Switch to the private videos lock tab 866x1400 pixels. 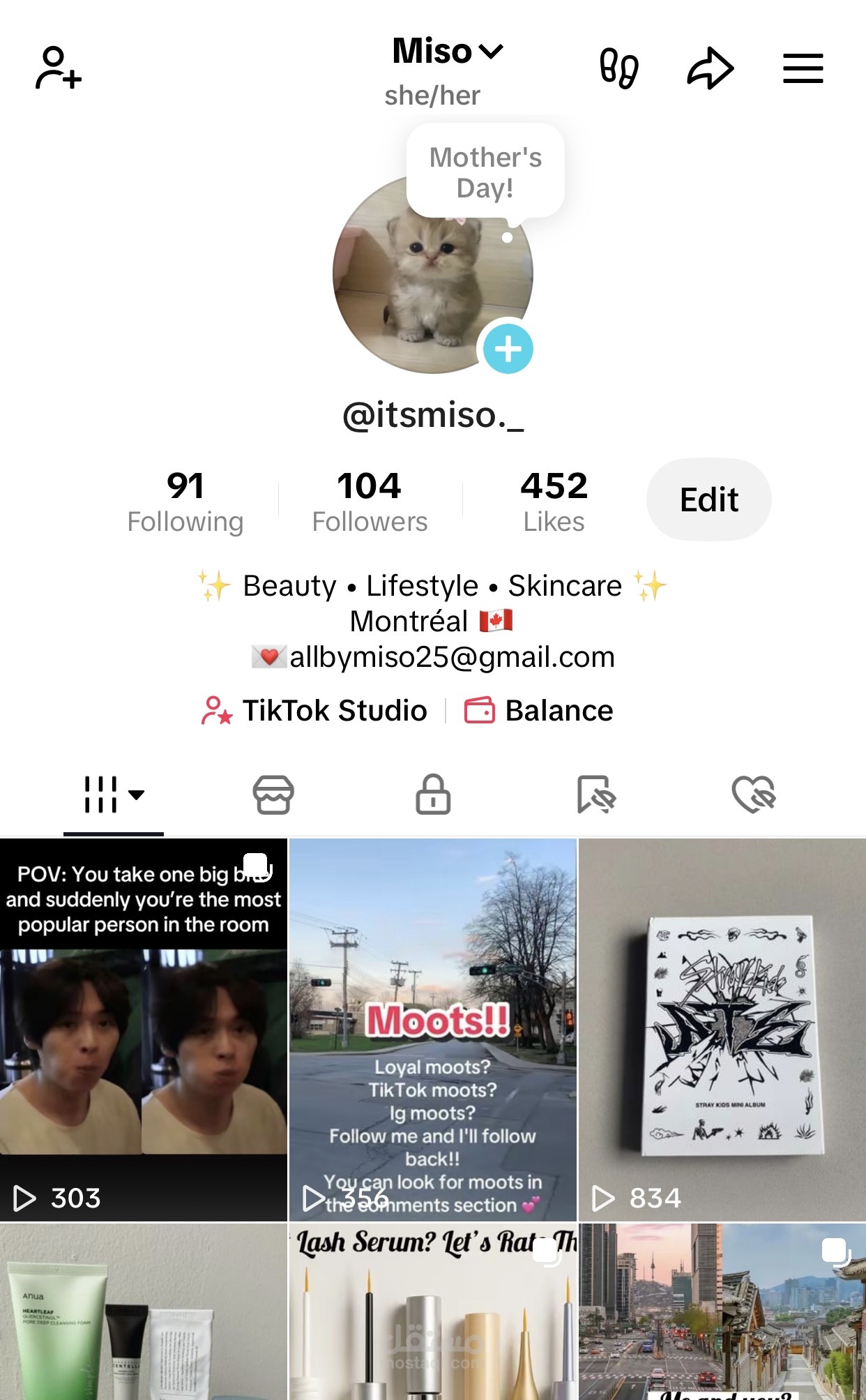[x=433, y=795]
